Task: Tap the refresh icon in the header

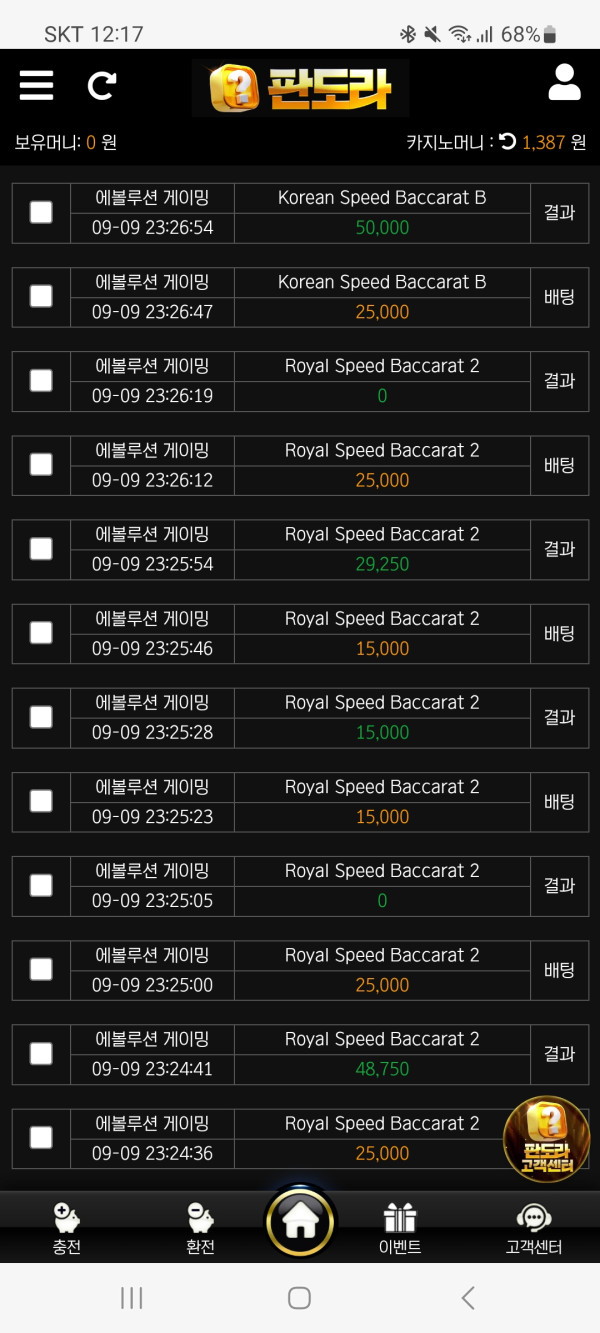Action: click(x=101, y=86)
